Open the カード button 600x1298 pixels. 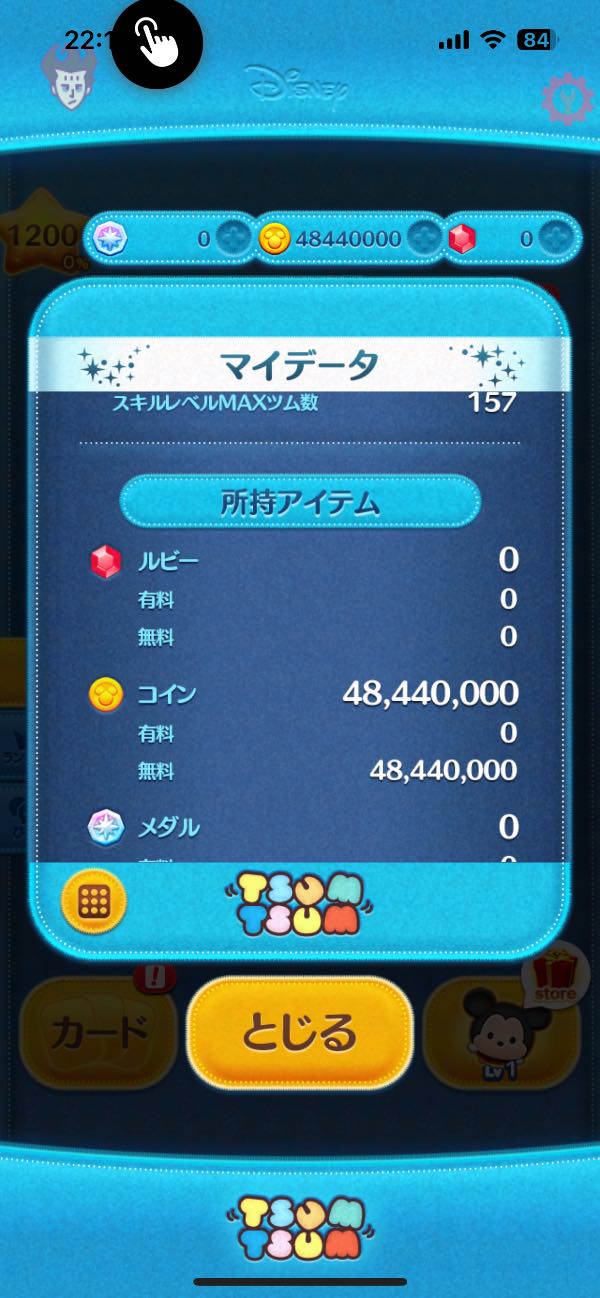pos(98,1032)
